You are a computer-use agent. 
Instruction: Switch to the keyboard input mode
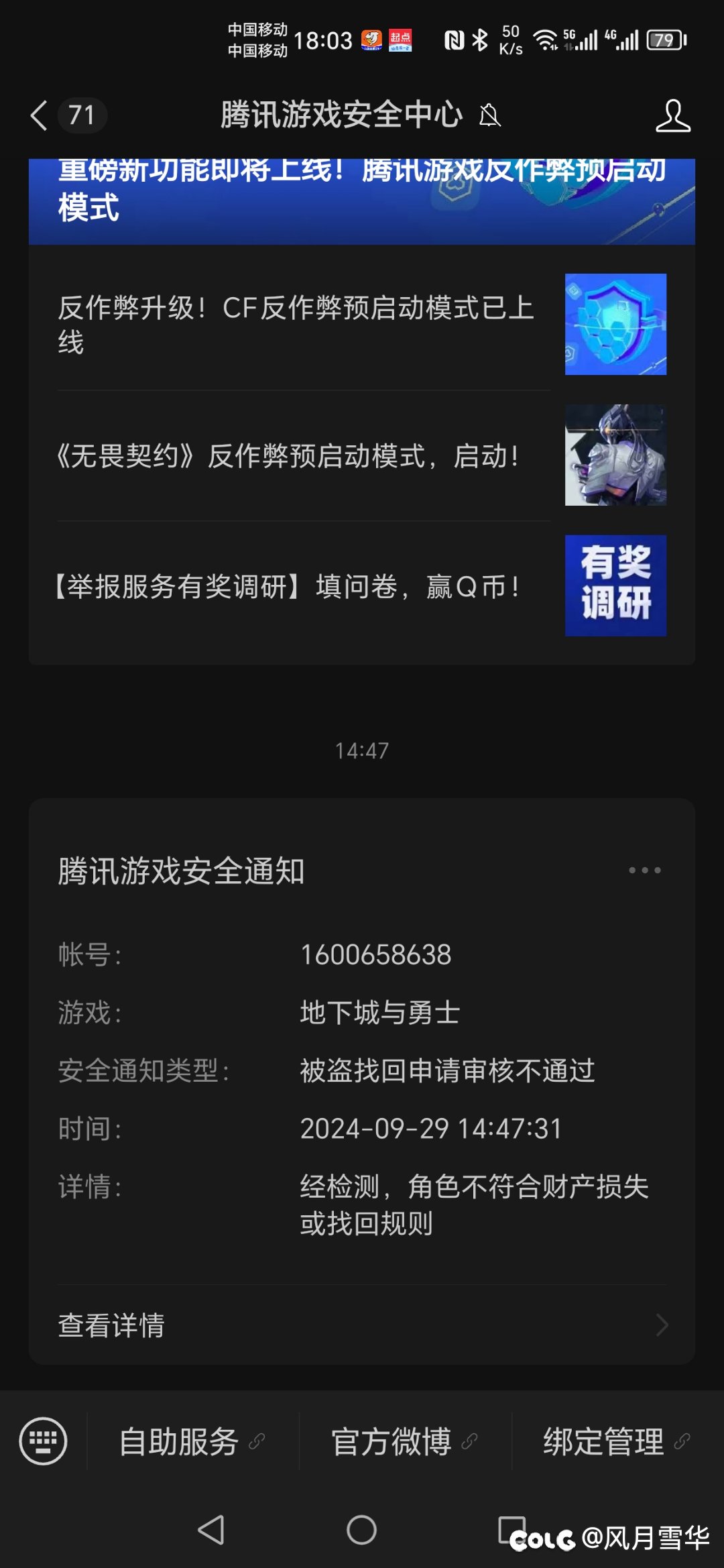pyautogui.click(x=44, y=1441)
